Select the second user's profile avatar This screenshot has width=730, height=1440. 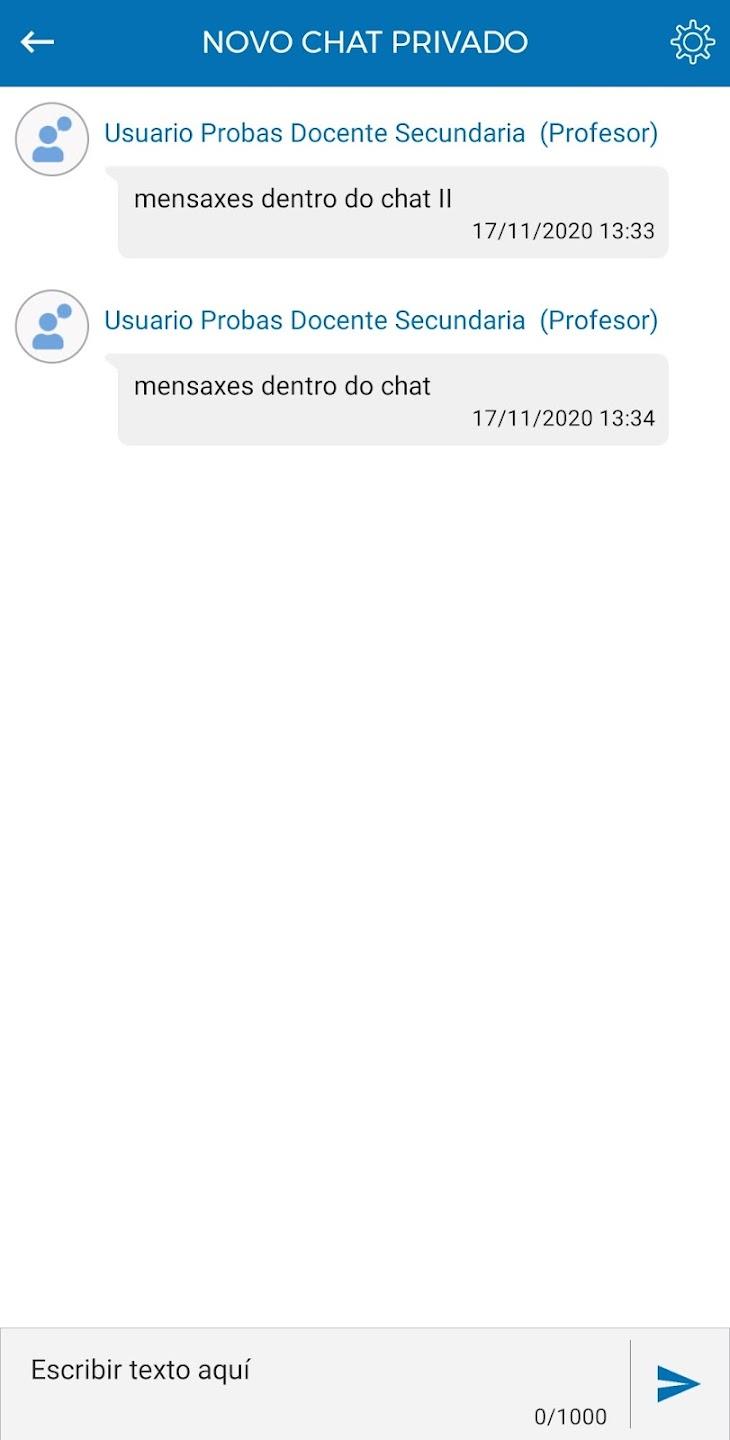[x=51, y=327]
